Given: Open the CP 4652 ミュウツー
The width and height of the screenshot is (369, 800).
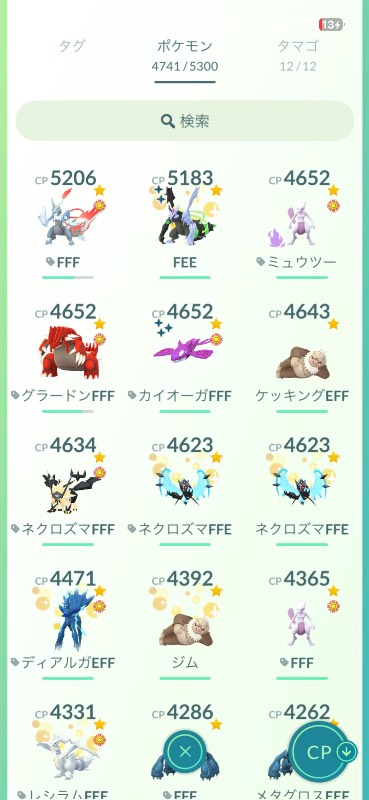Looking at the screenshot, I should point(302,223).
